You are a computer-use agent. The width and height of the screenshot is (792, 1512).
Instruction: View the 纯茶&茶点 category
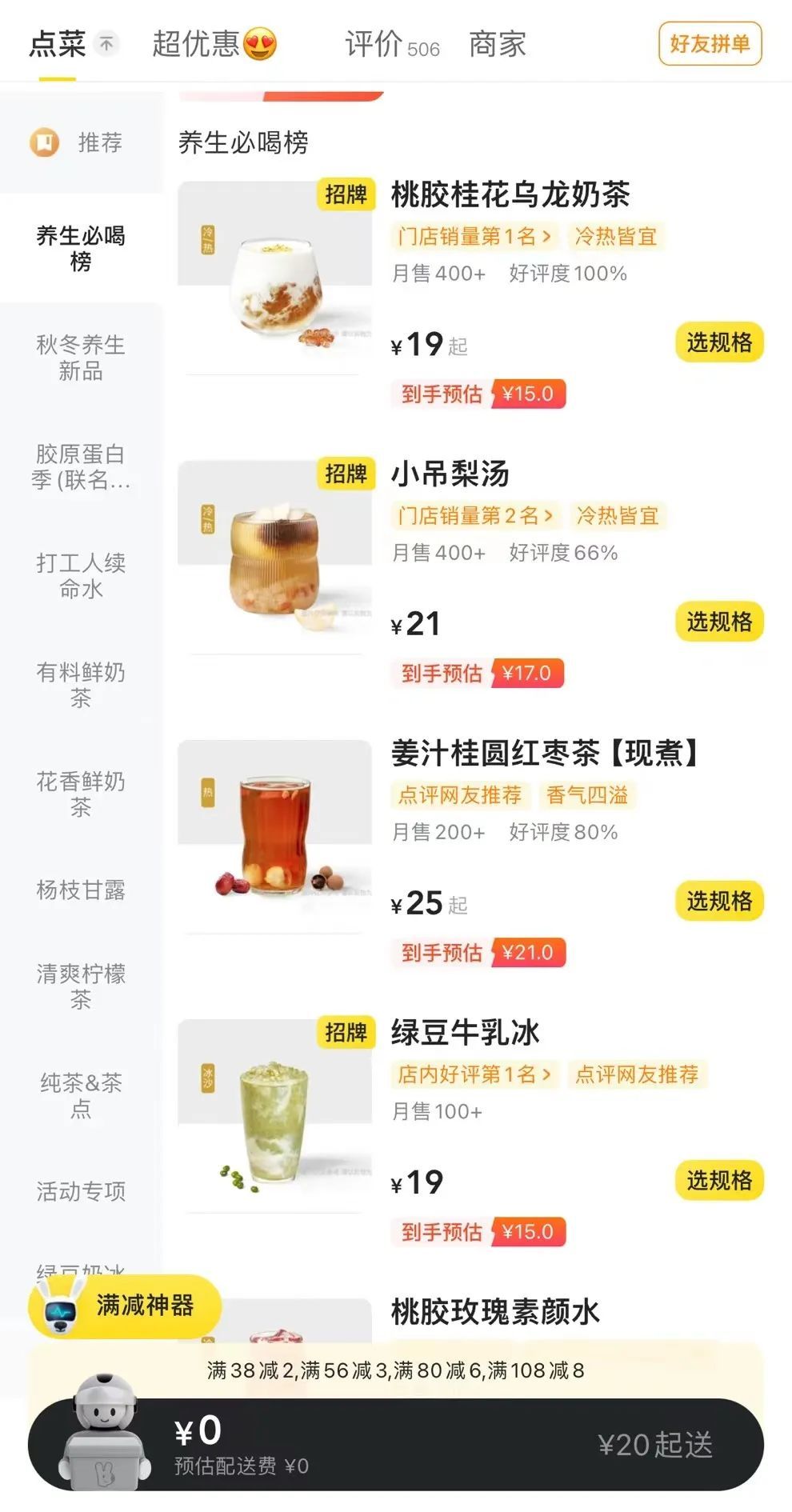pyautogui.click(x=81, y=1095)
